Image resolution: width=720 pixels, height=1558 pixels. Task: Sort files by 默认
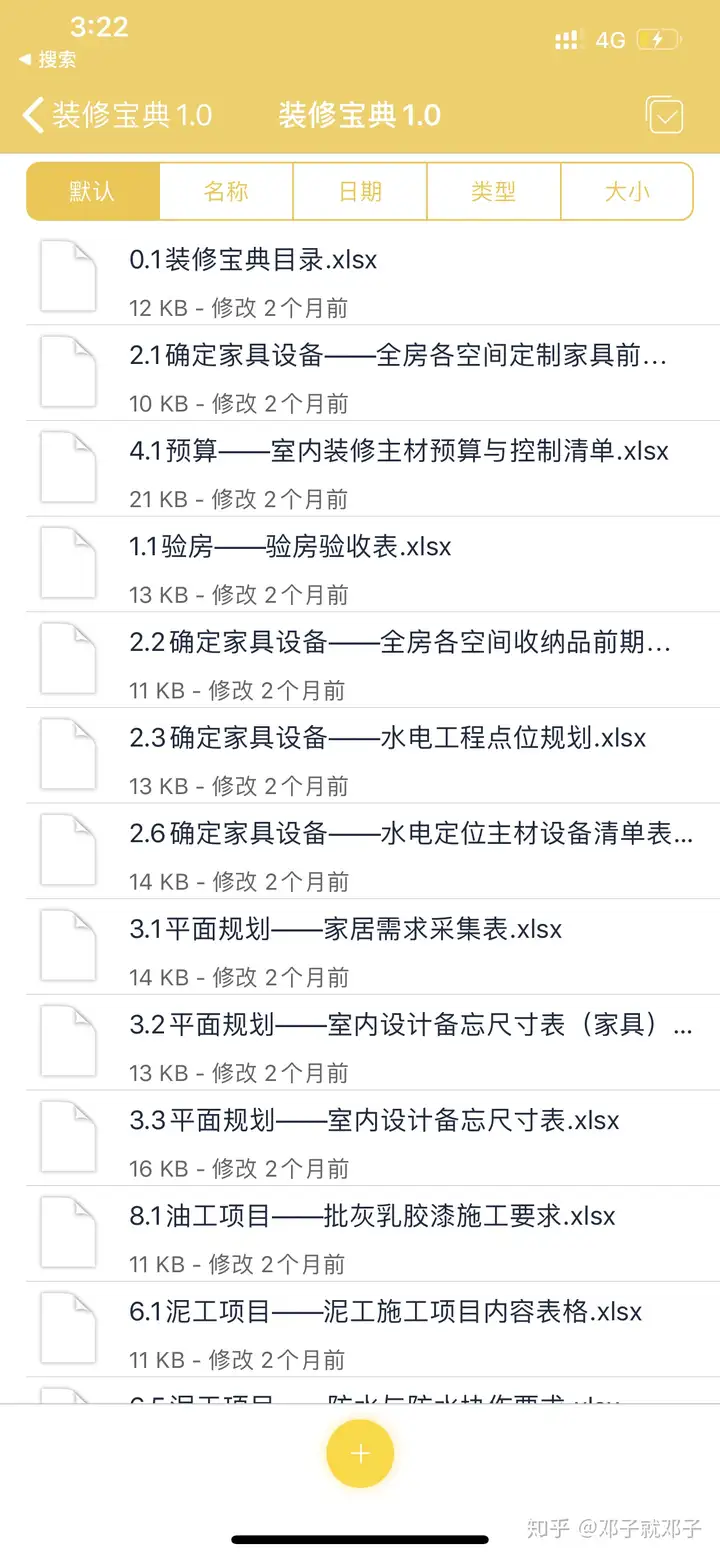(x=93, y=191)
